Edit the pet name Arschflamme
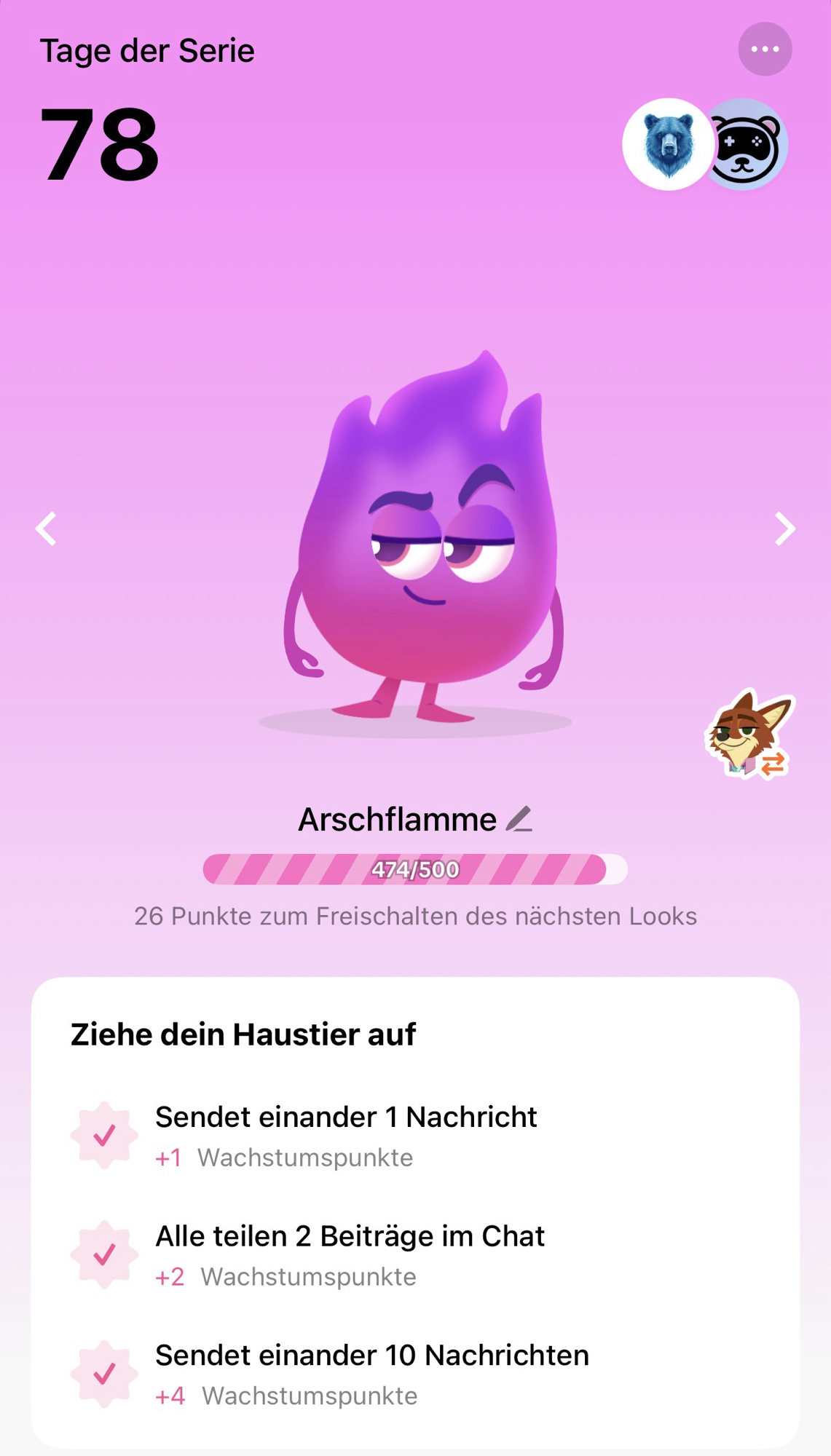Viewport: 831px width, 1456px height. tap(520, 820)
